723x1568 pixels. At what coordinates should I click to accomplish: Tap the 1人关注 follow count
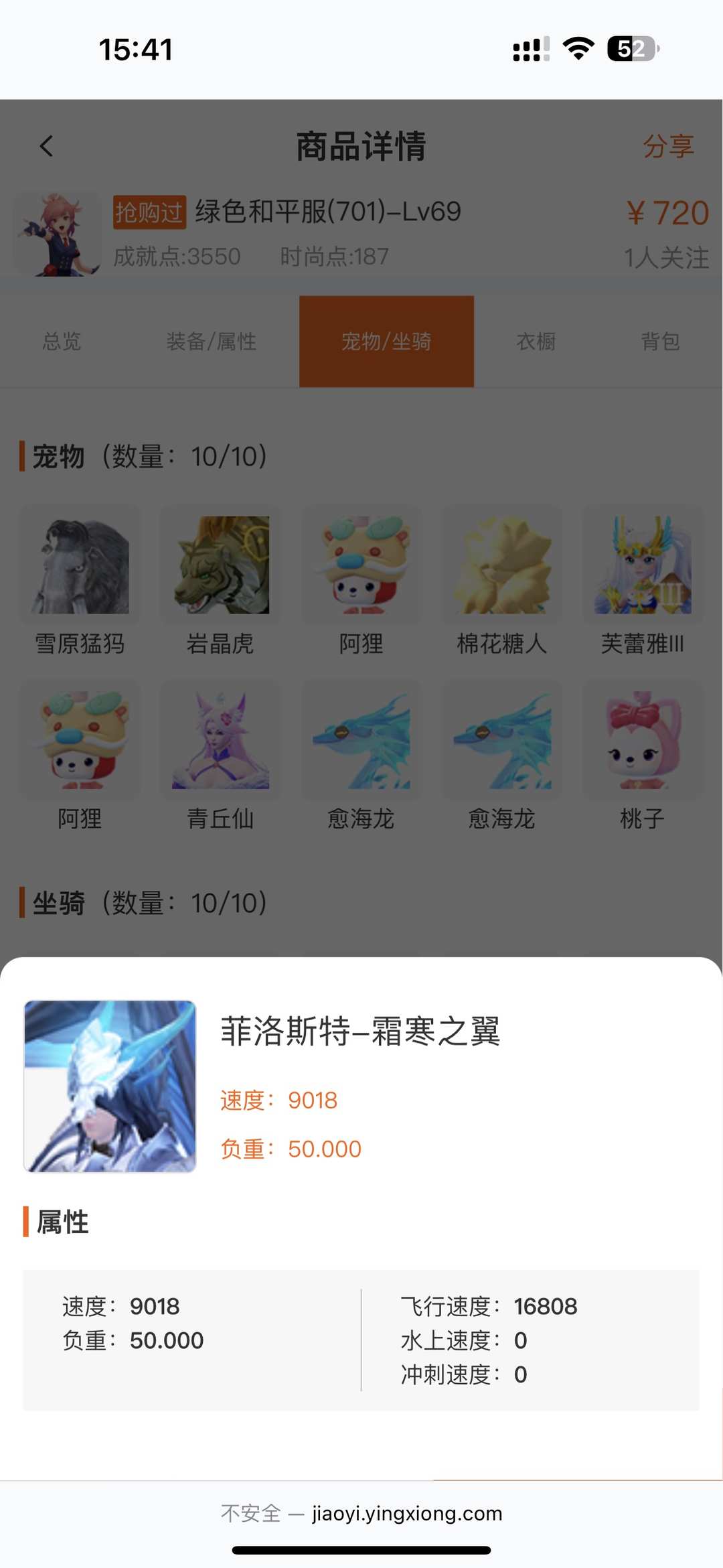coord(665,257)
